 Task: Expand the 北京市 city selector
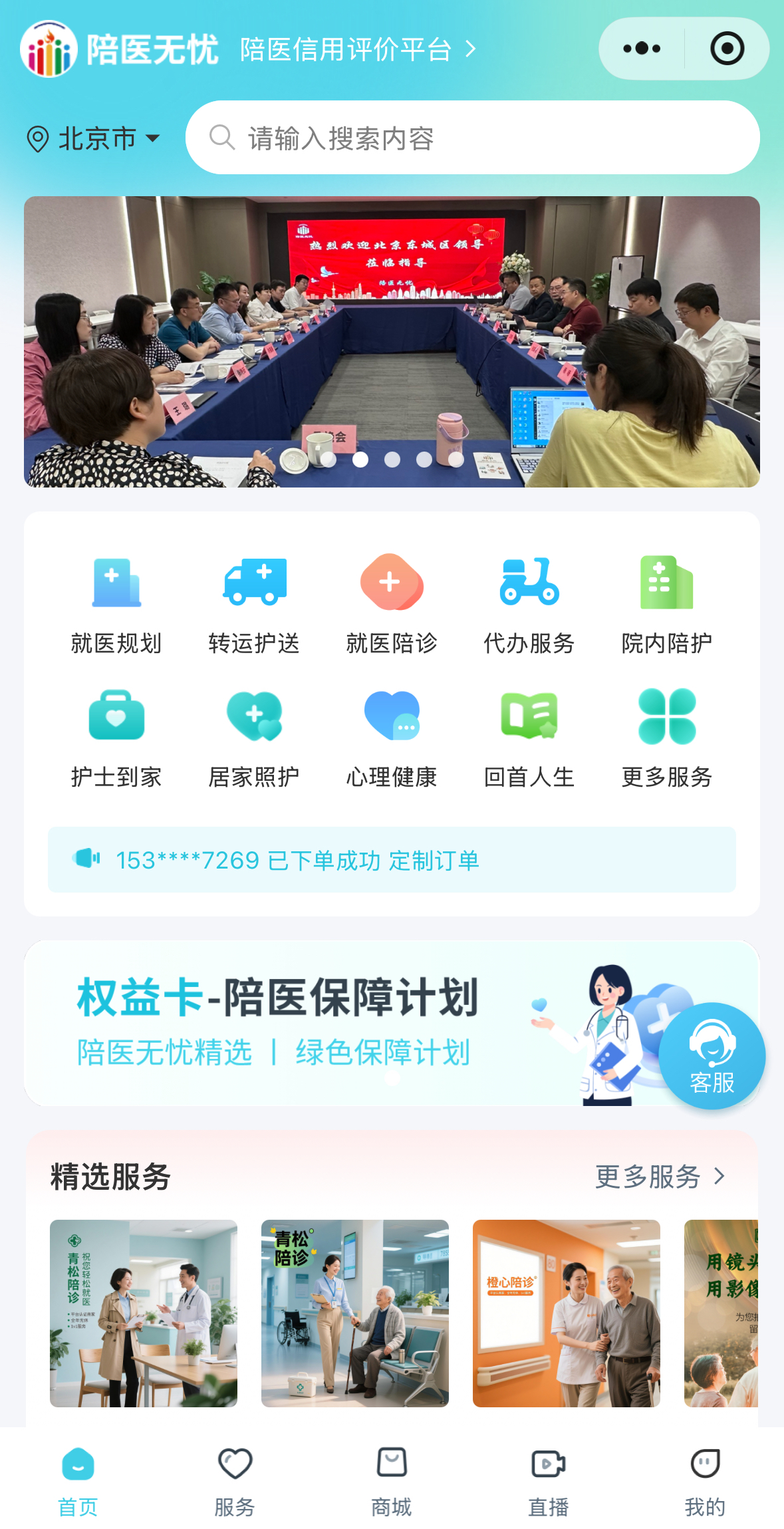pos(94,138)
